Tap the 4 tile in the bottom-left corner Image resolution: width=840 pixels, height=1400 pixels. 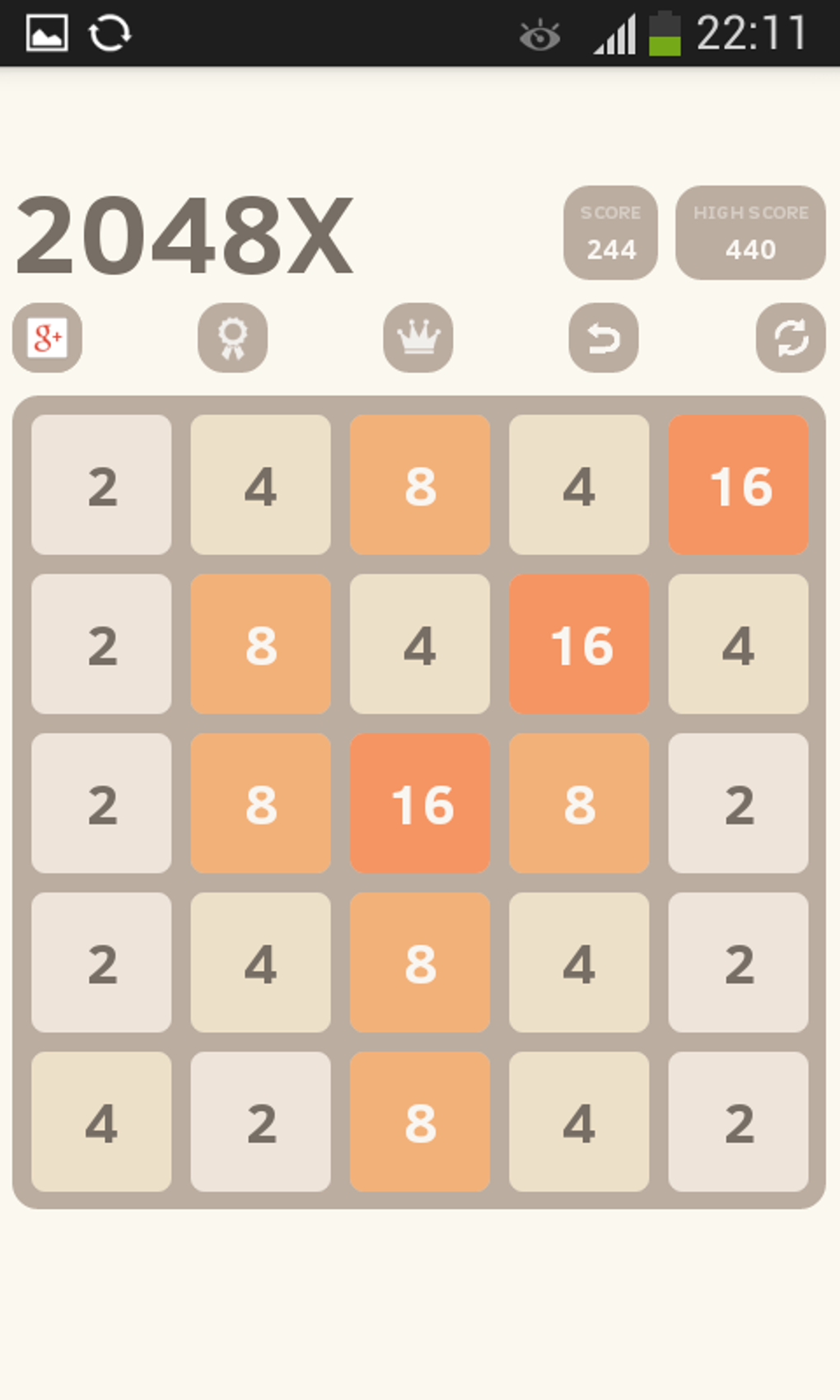(x=100, y=1122)
